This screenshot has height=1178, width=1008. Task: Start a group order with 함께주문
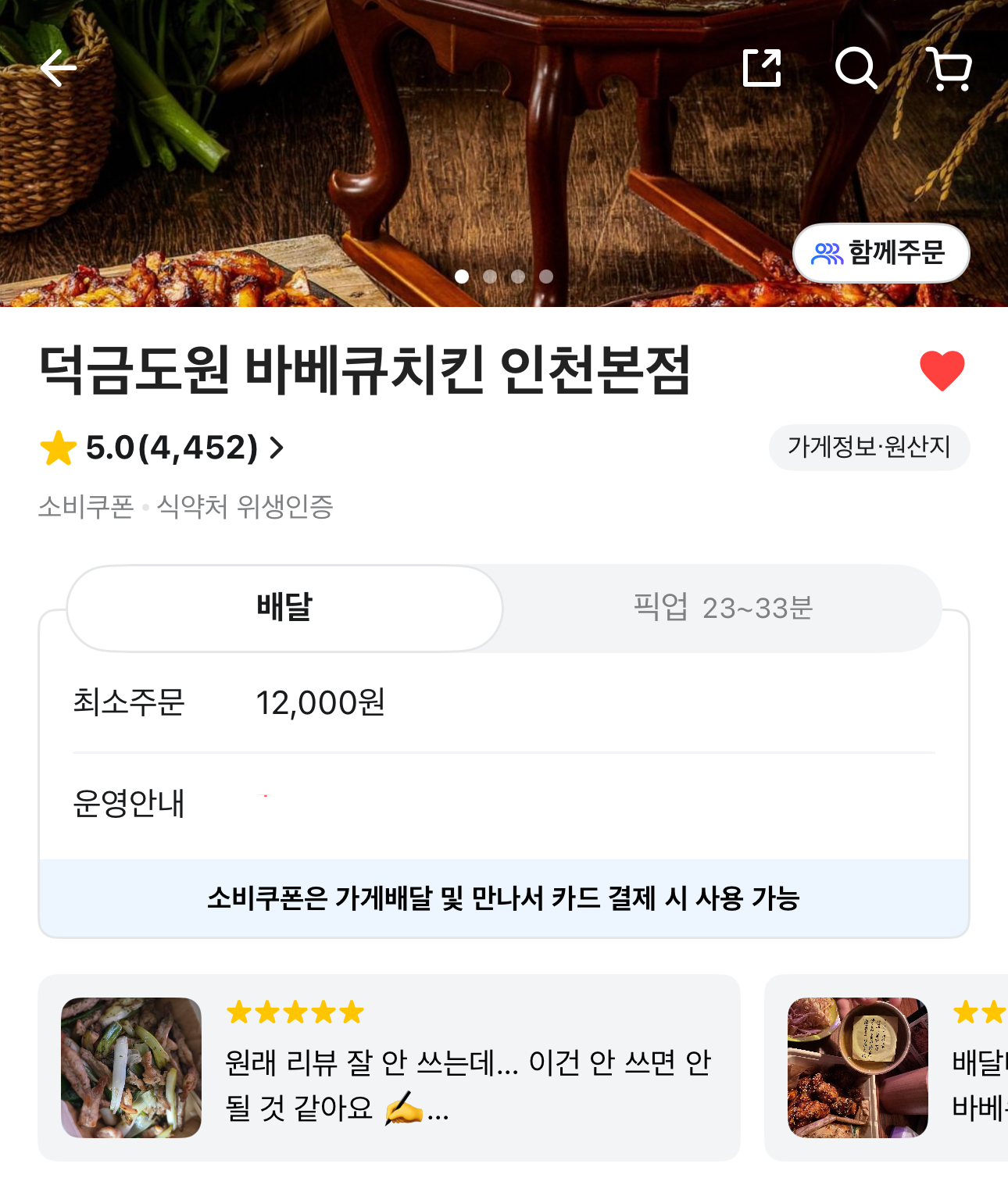click(x=881, y=253)
